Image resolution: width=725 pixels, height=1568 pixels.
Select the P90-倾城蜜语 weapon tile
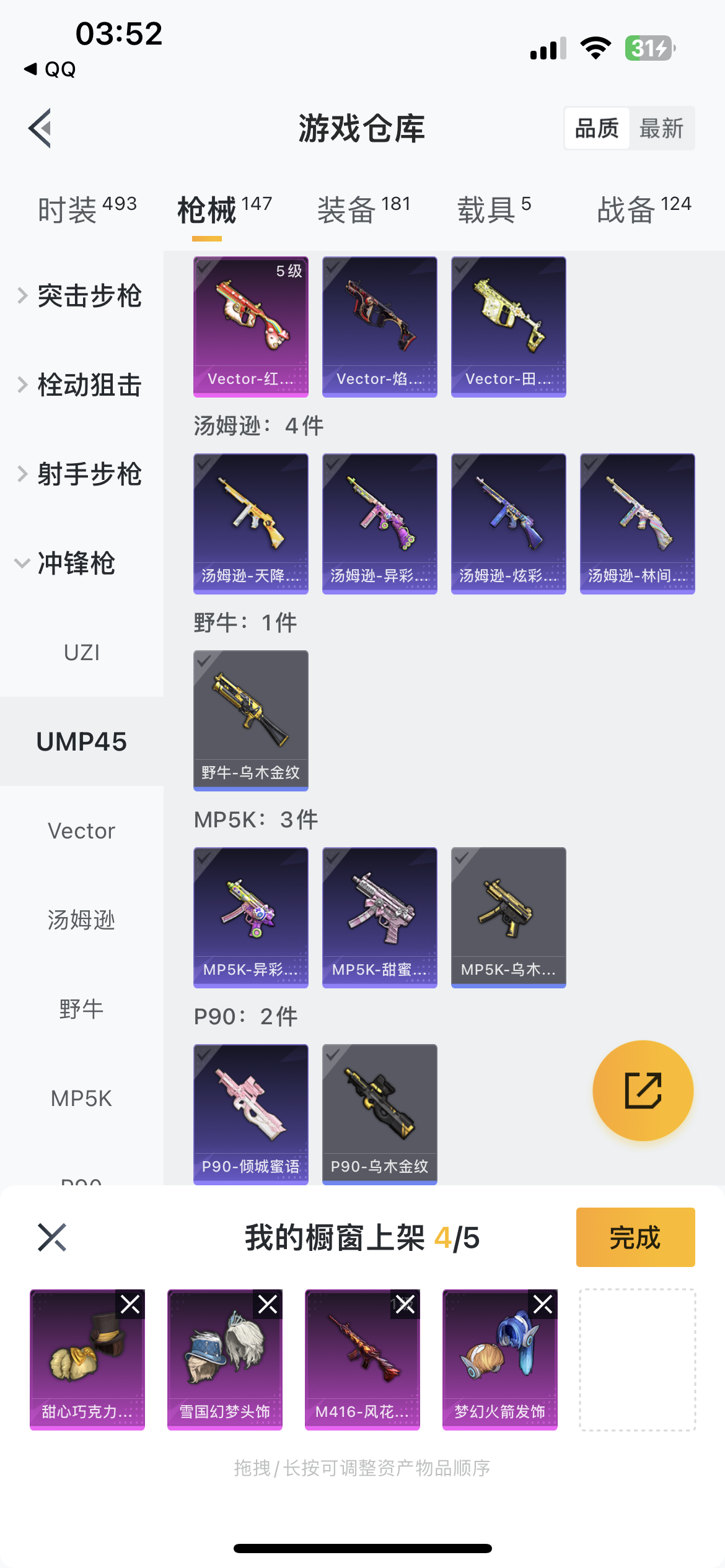(x=251, y=1115)
